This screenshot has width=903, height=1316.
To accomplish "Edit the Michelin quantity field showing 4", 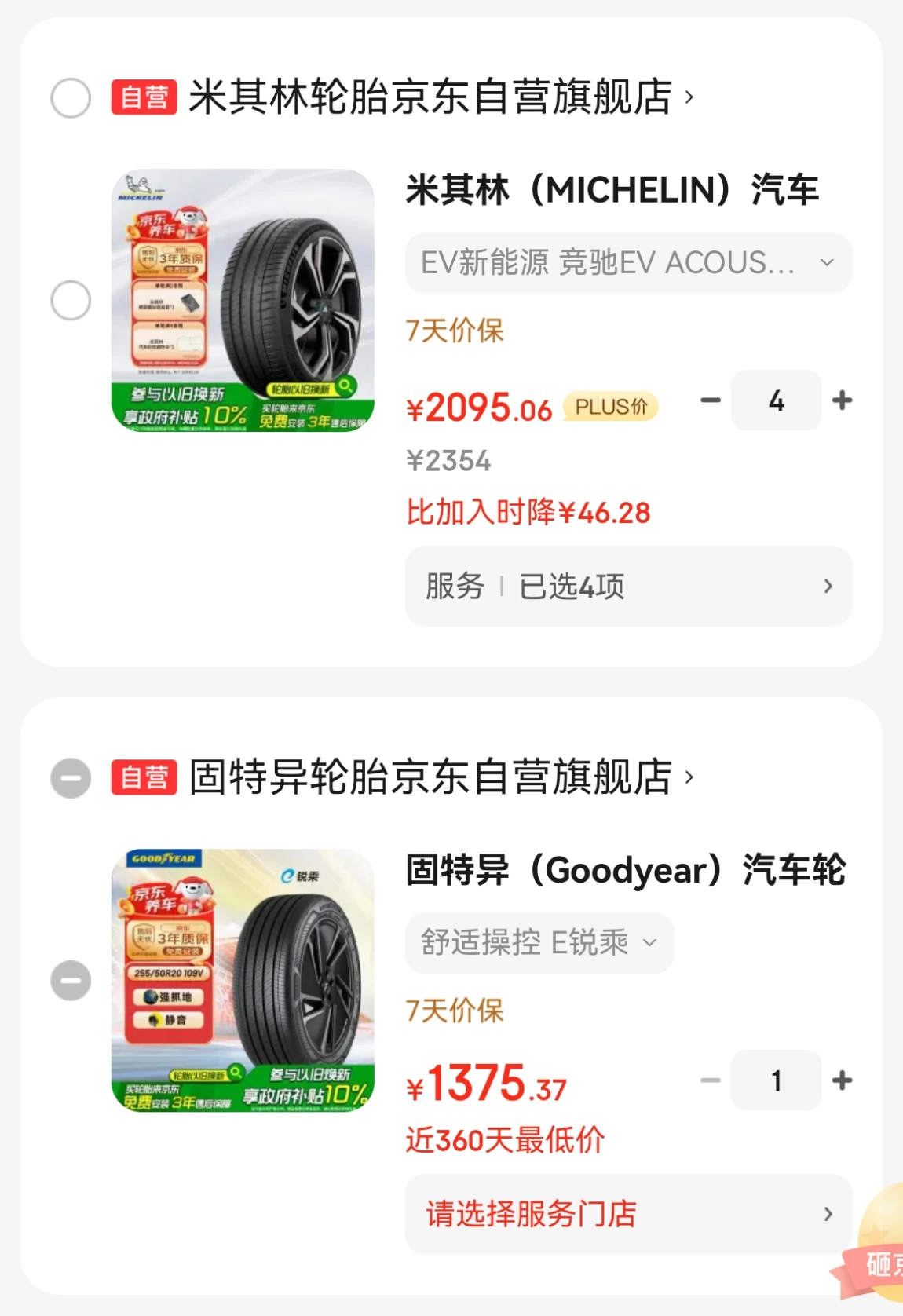I will click(x=776, y=400).
